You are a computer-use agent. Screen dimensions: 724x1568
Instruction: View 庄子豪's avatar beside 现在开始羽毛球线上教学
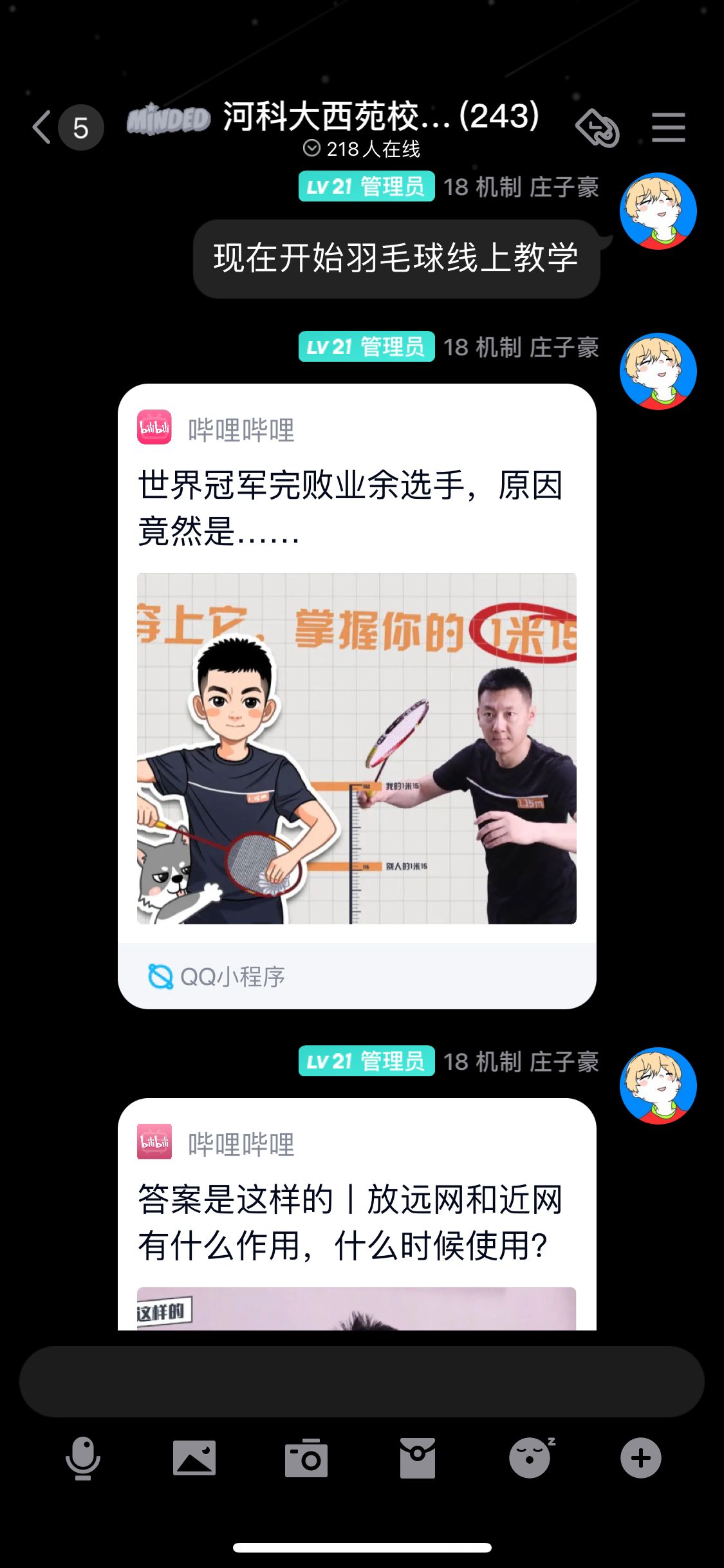point(658,211)
